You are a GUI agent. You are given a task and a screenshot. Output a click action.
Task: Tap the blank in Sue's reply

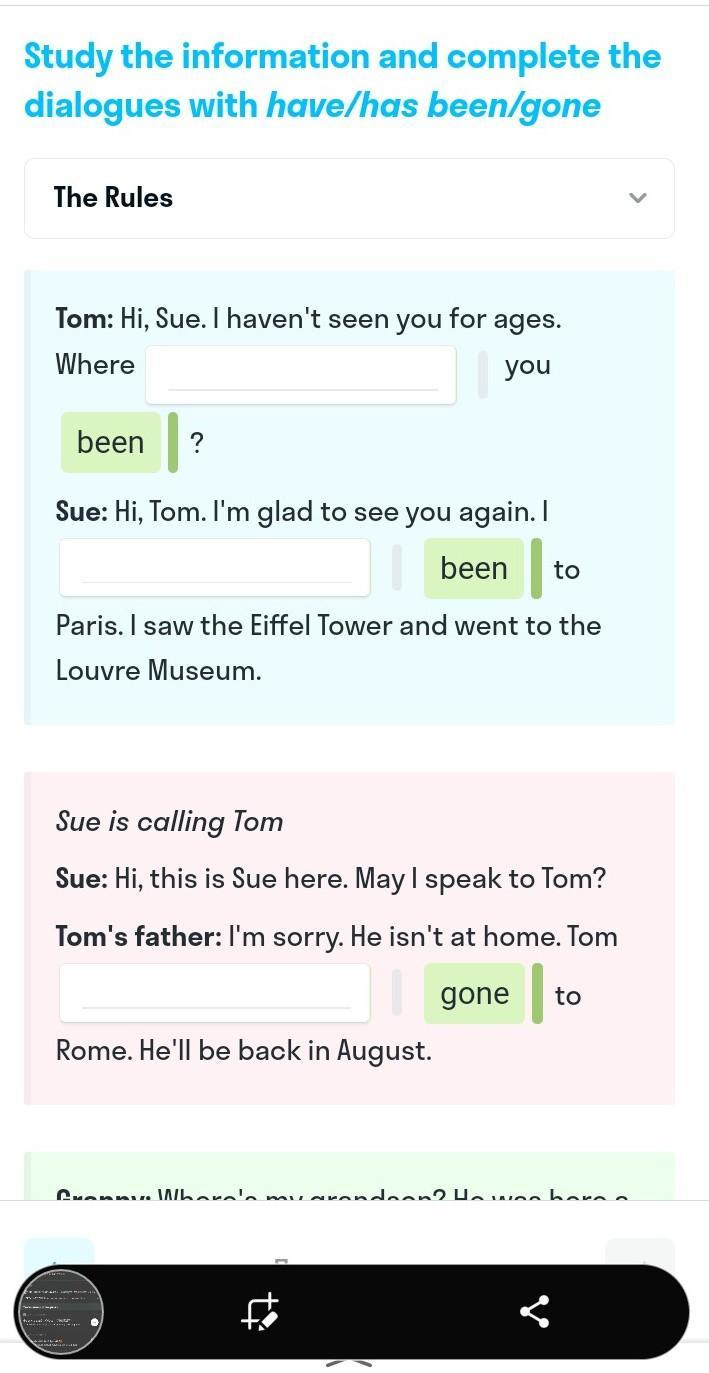pyautogui.click(x=215, y=568)
